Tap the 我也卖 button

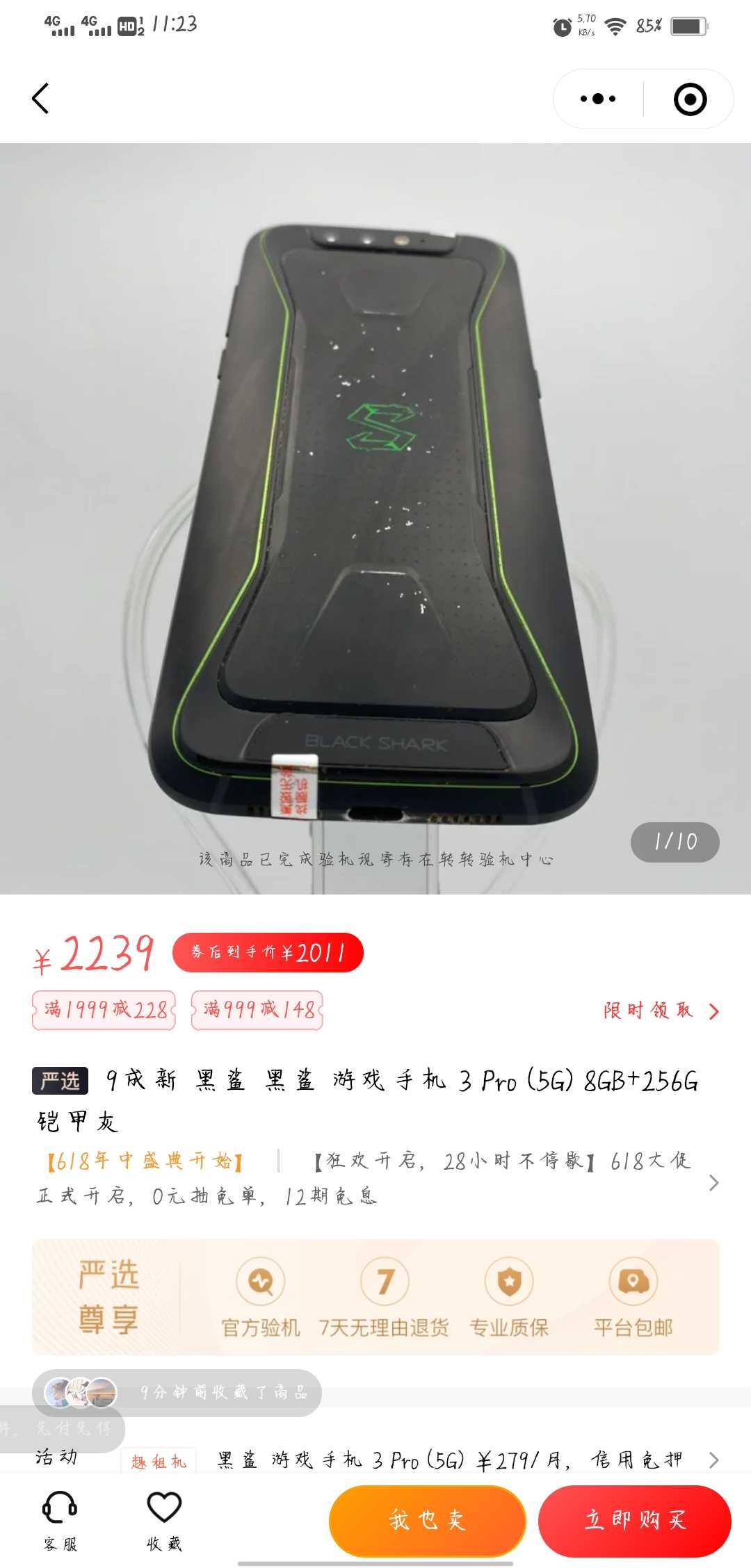[427, 1520]
